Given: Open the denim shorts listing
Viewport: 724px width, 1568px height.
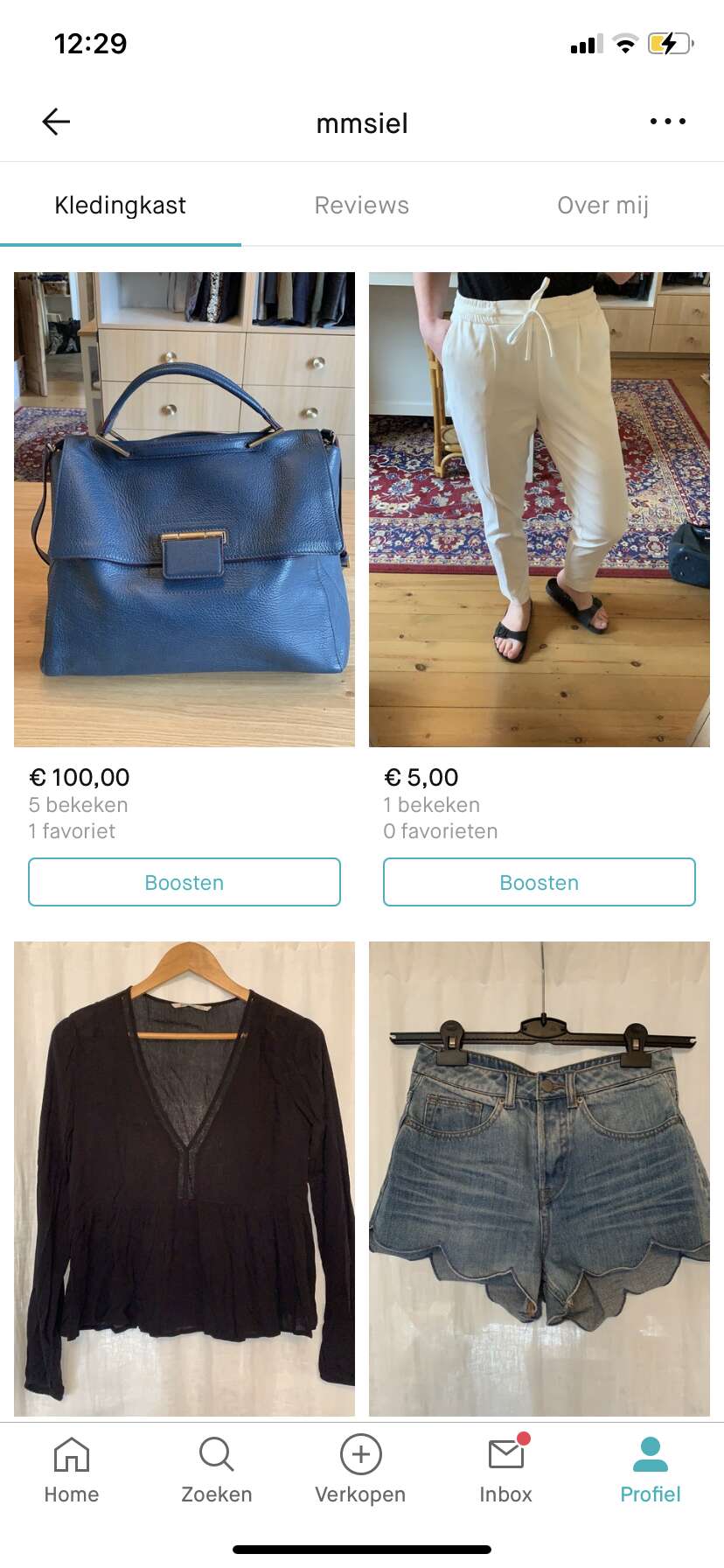Looking at the screenshot, I should 540,1179.
